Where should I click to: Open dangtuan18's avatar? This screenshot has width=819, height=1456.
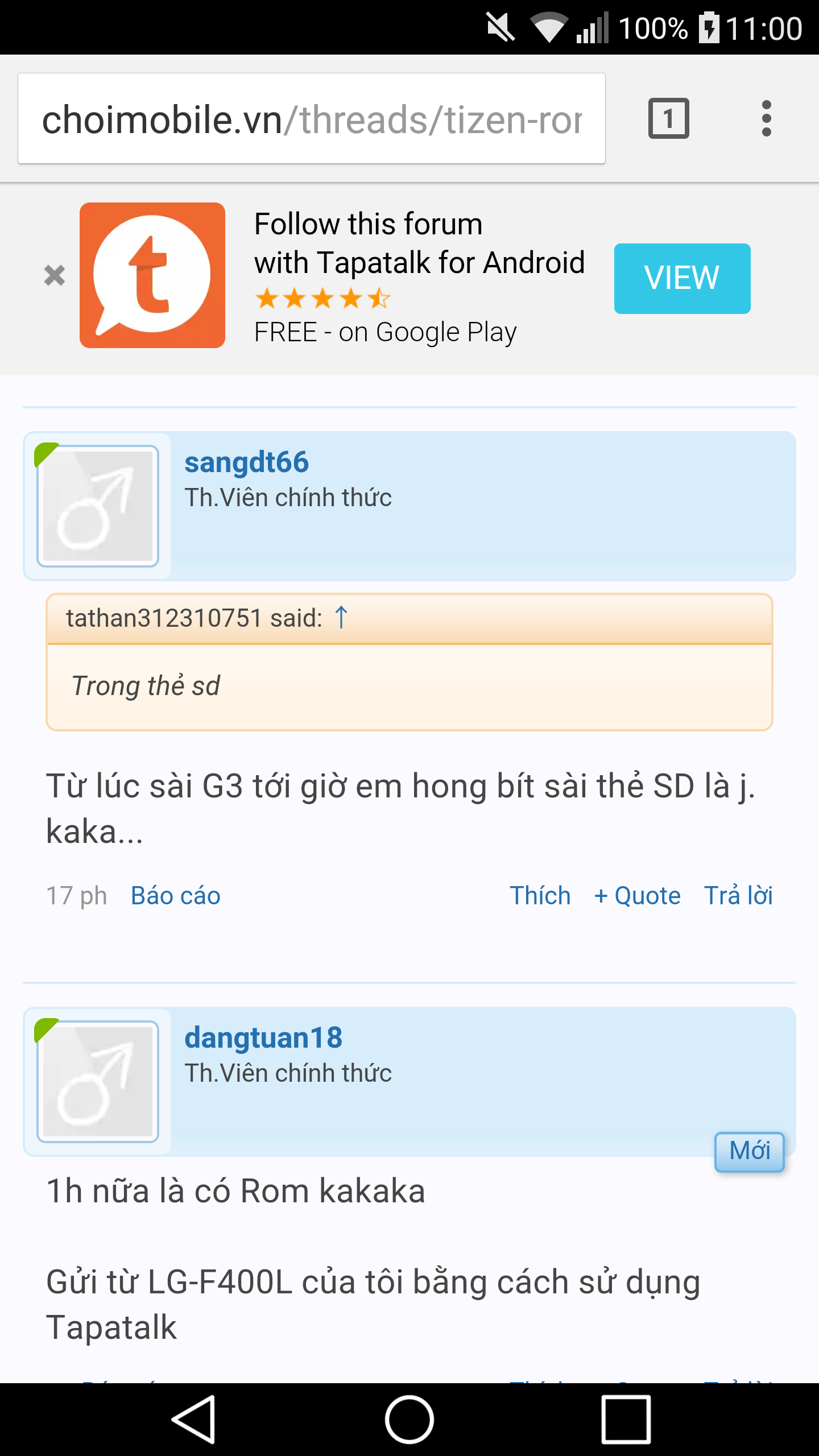(98, 1081)
